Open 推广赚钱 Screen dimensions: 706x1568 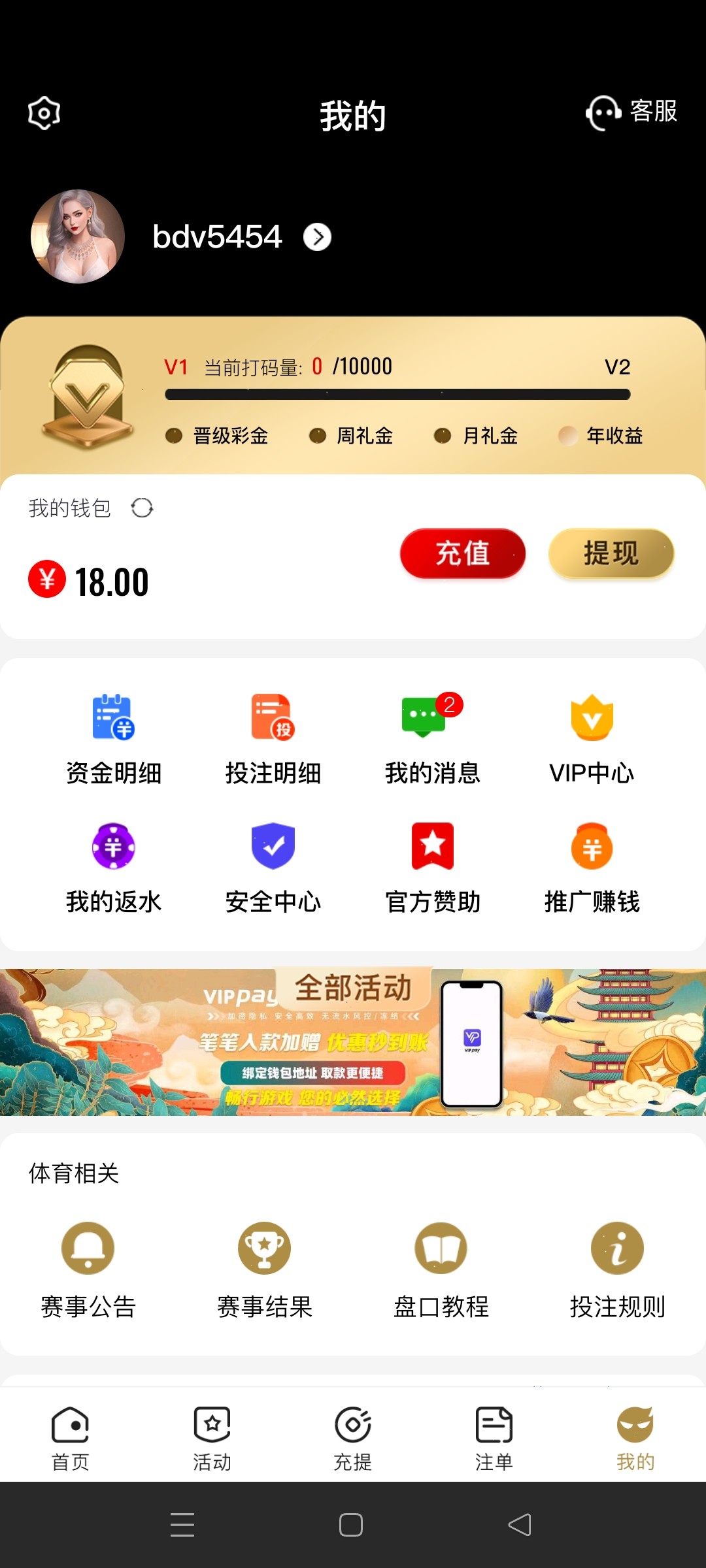tap(592, 868)
